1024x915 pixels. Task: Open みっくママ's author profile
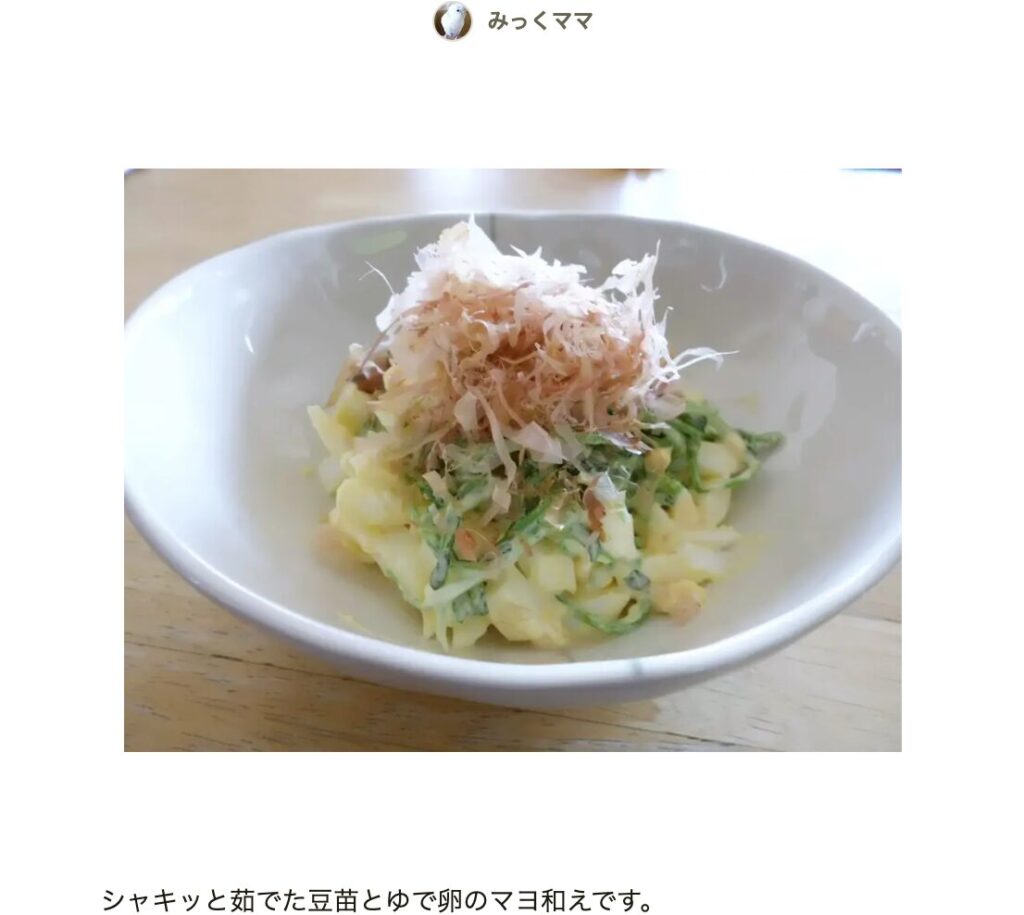tap(538, 21)
